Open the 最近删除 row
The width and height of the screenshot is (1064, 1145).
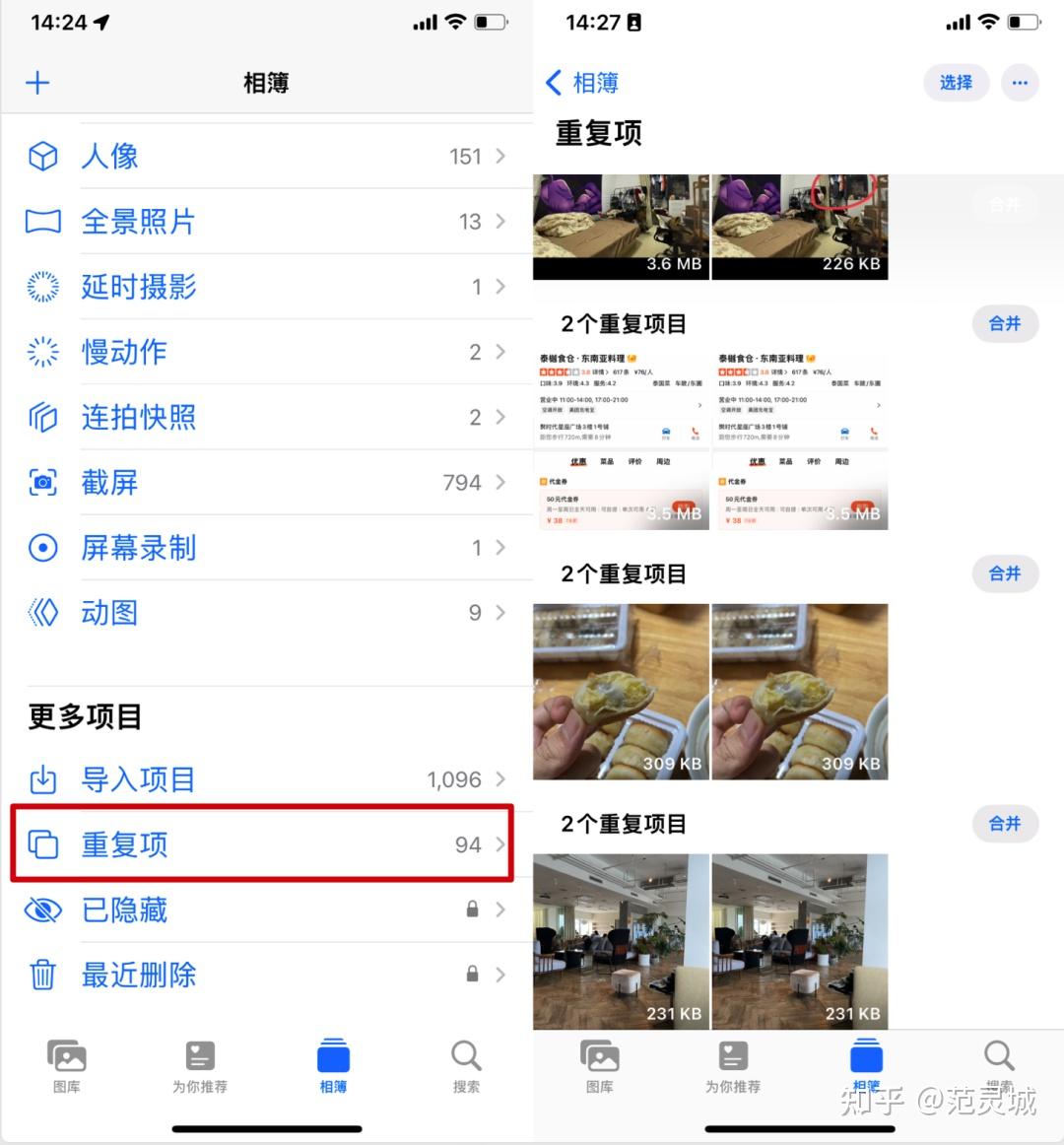pyautogui.click(x=266, y=975)
